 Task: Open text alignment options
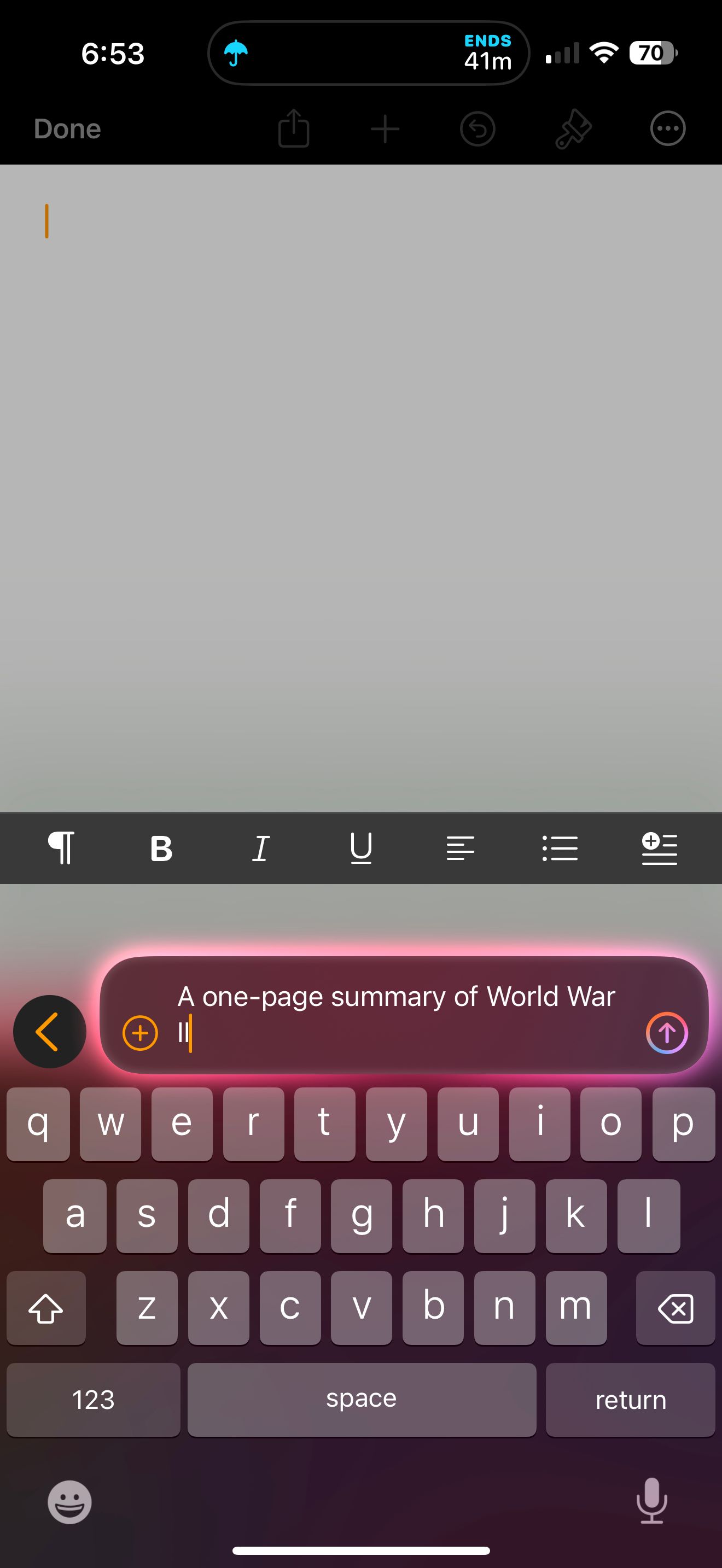(460, 847)
